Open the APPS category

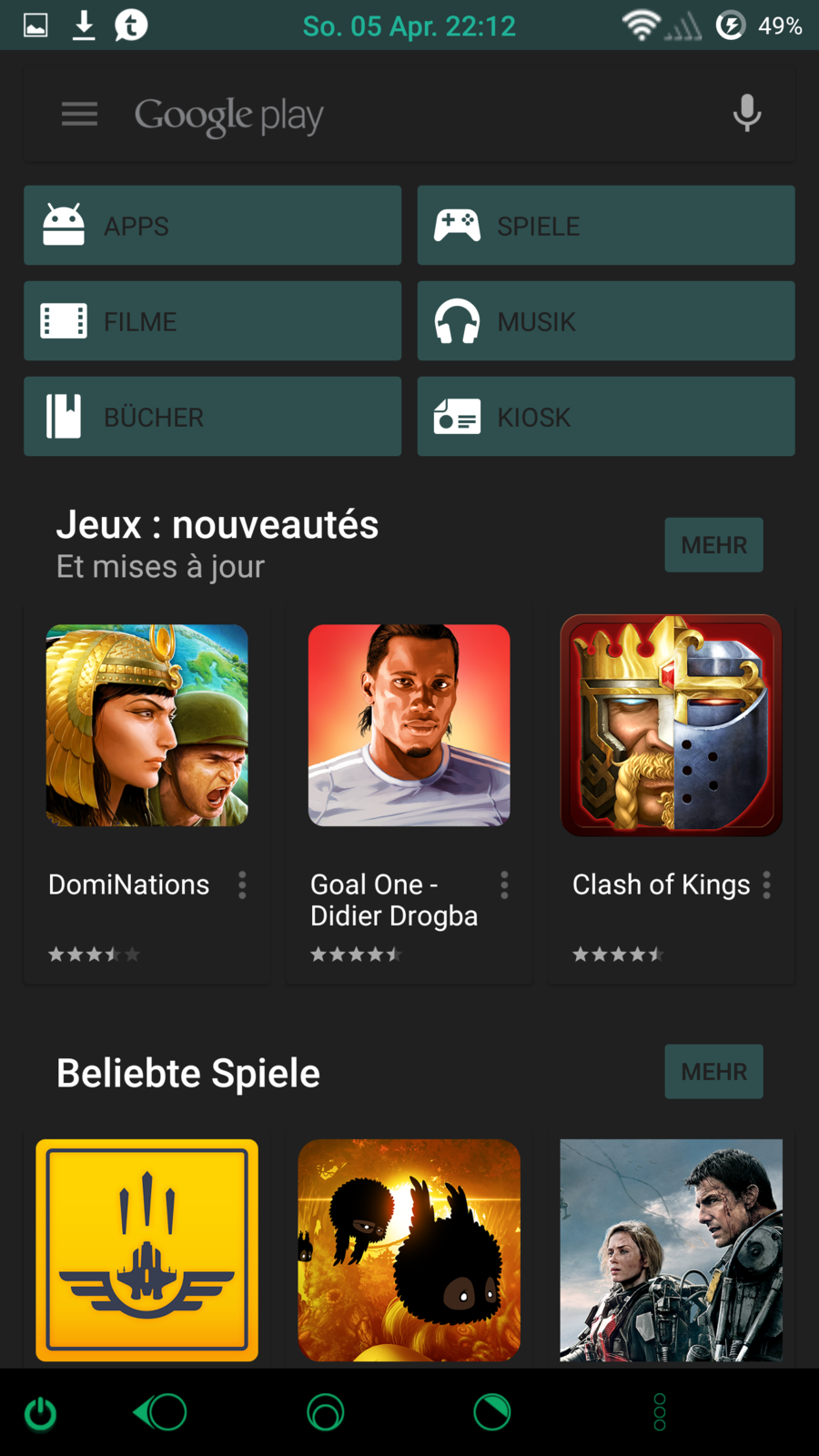pyautogui.click(x=212, y=226)
